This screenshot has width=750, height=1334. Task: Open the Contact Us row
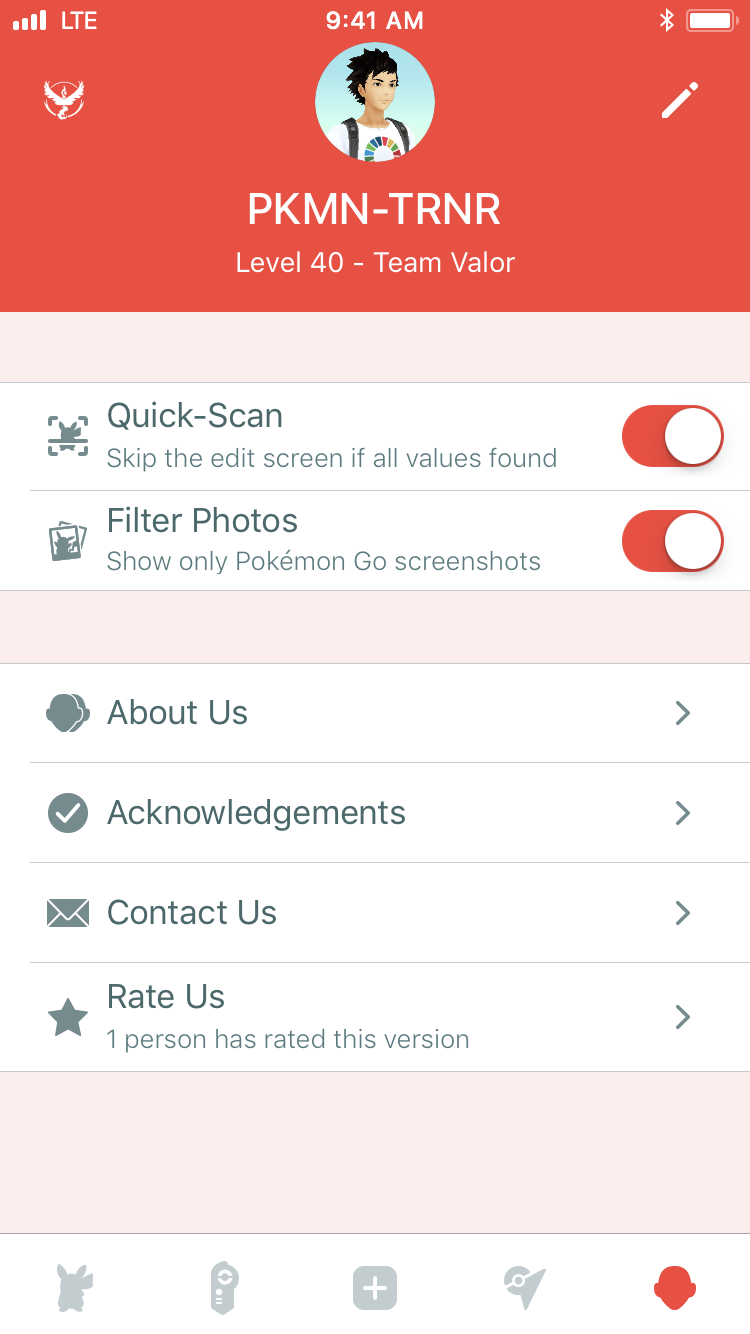tap(375, 913)
